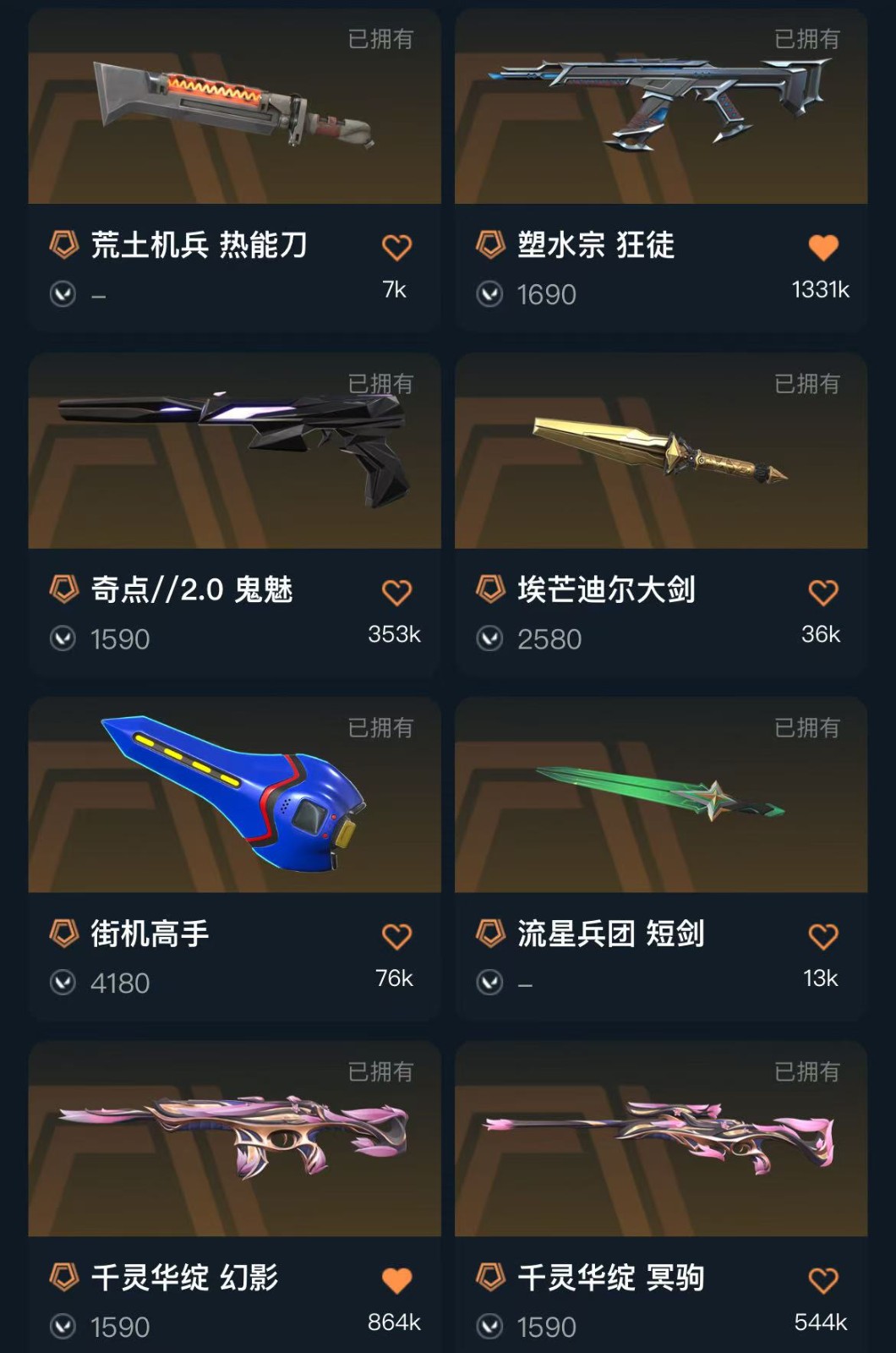Like the 荒土机兵 热能刀 skin

[396, 248]
